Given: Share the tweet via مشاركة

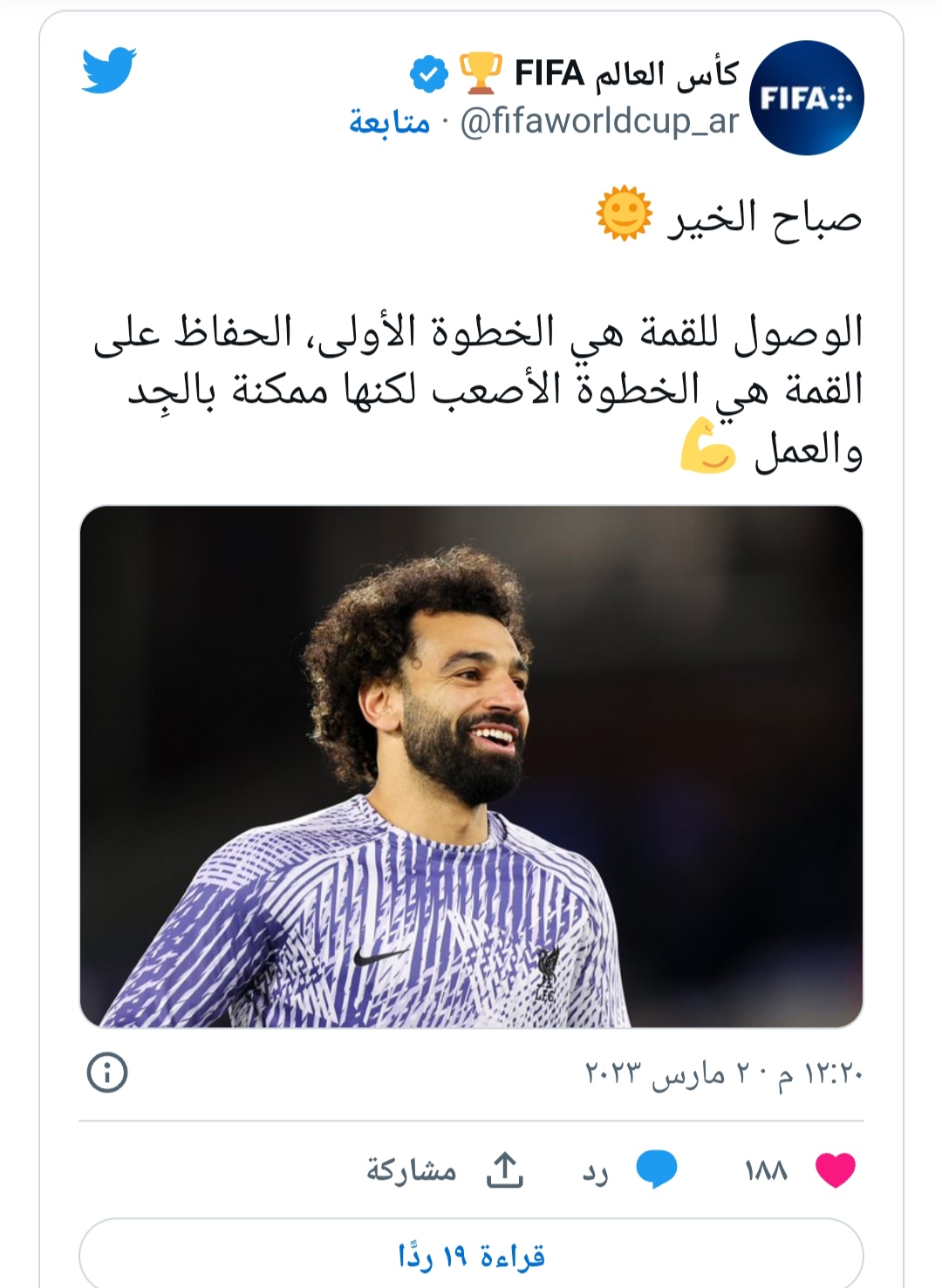Looking at the screenshot, I should (x=445, y=1170).
